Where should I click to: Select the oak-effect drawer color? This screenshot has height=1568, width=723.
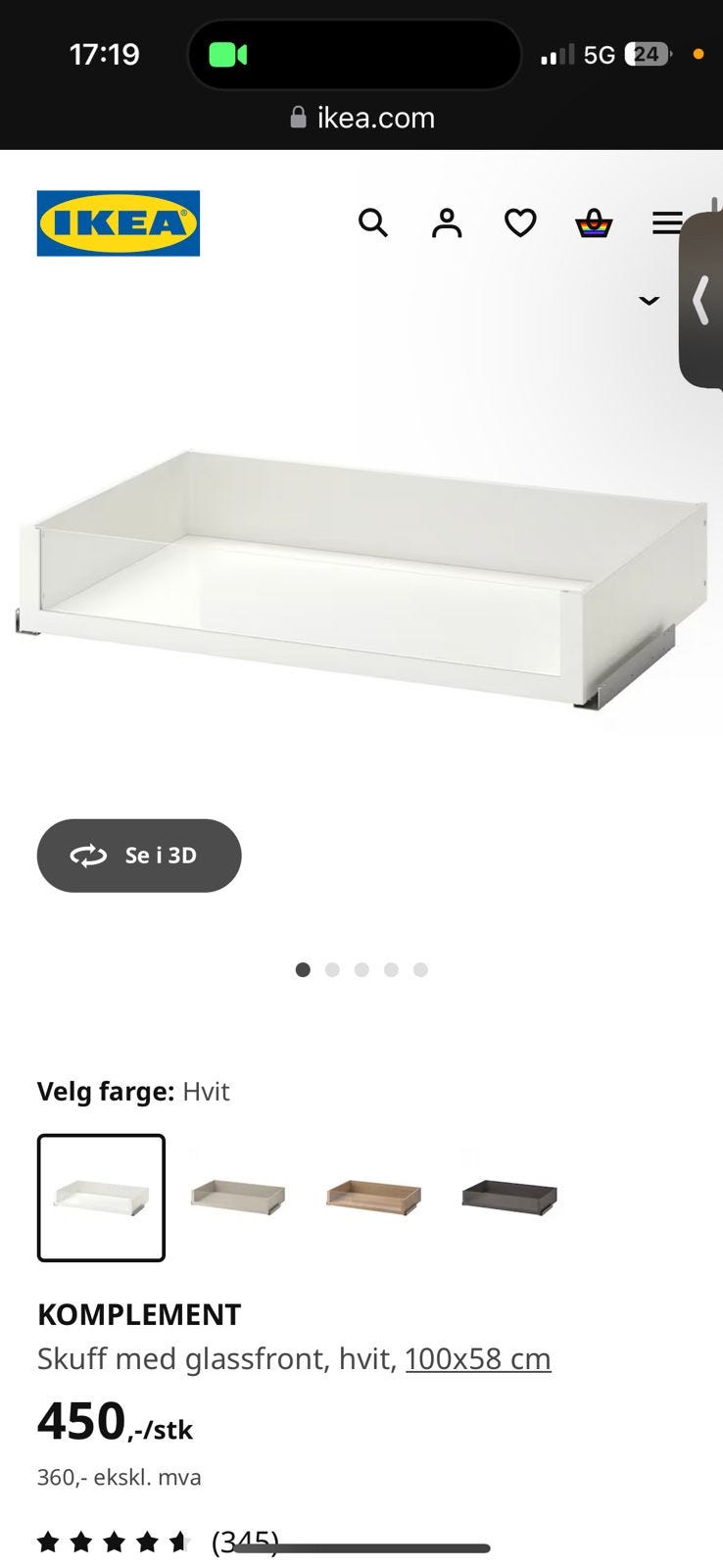tap(373, 1198)
